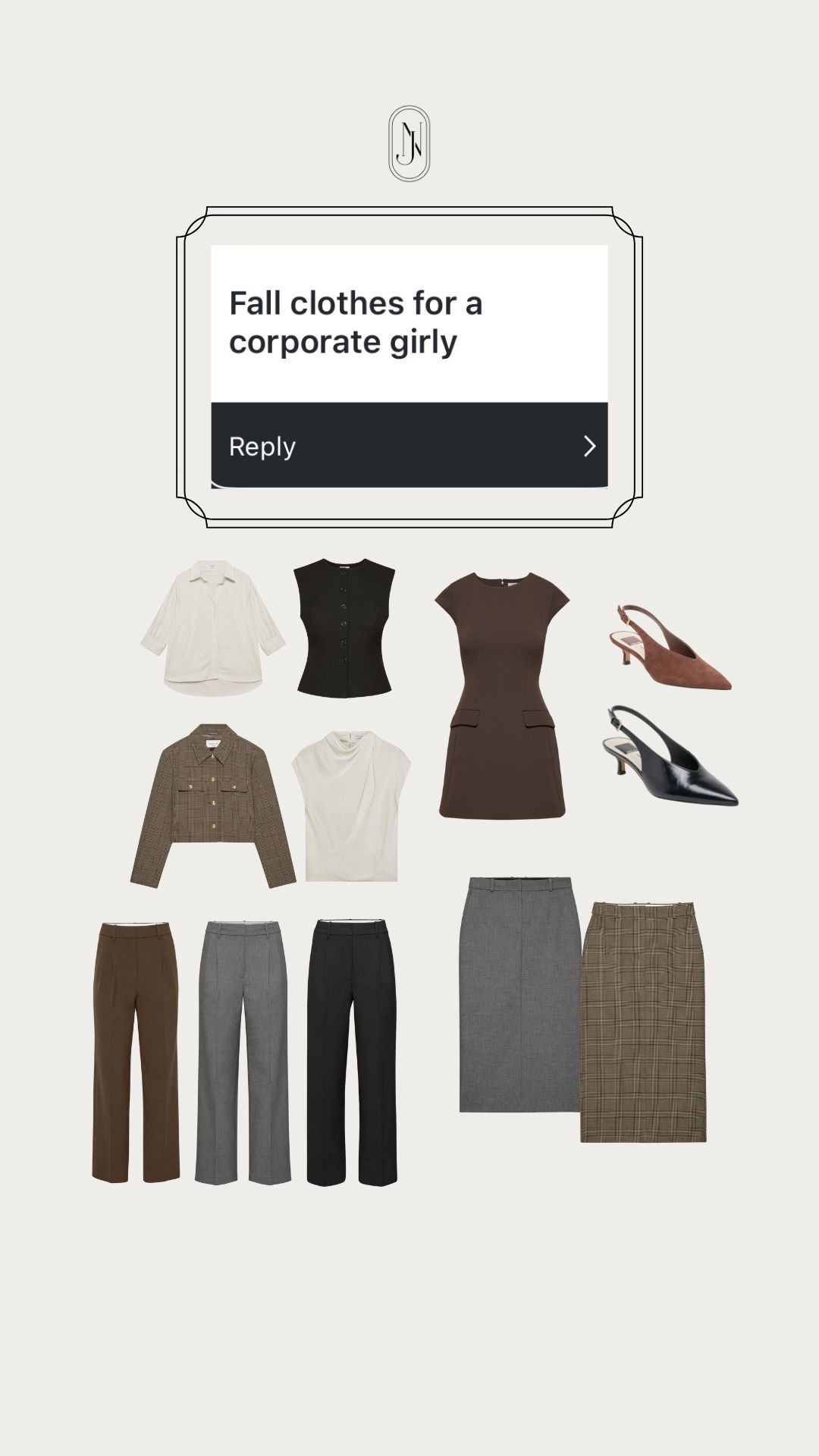This screenshot has width=819, height=1456.
Task: Expand the reply prompt via right arrow
Action: (x=588, y=447)
